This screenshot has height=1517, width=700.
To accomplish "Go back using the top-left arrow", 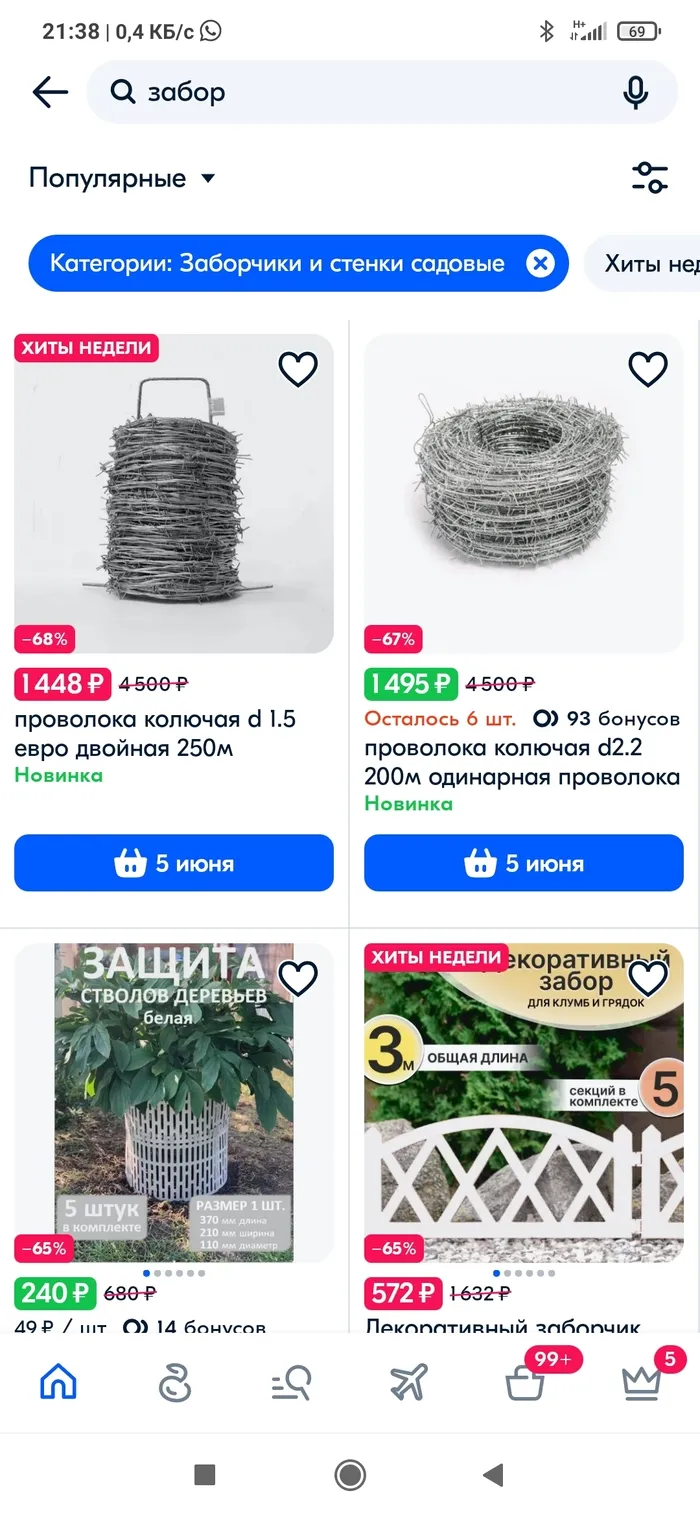I will click(50, 93).
